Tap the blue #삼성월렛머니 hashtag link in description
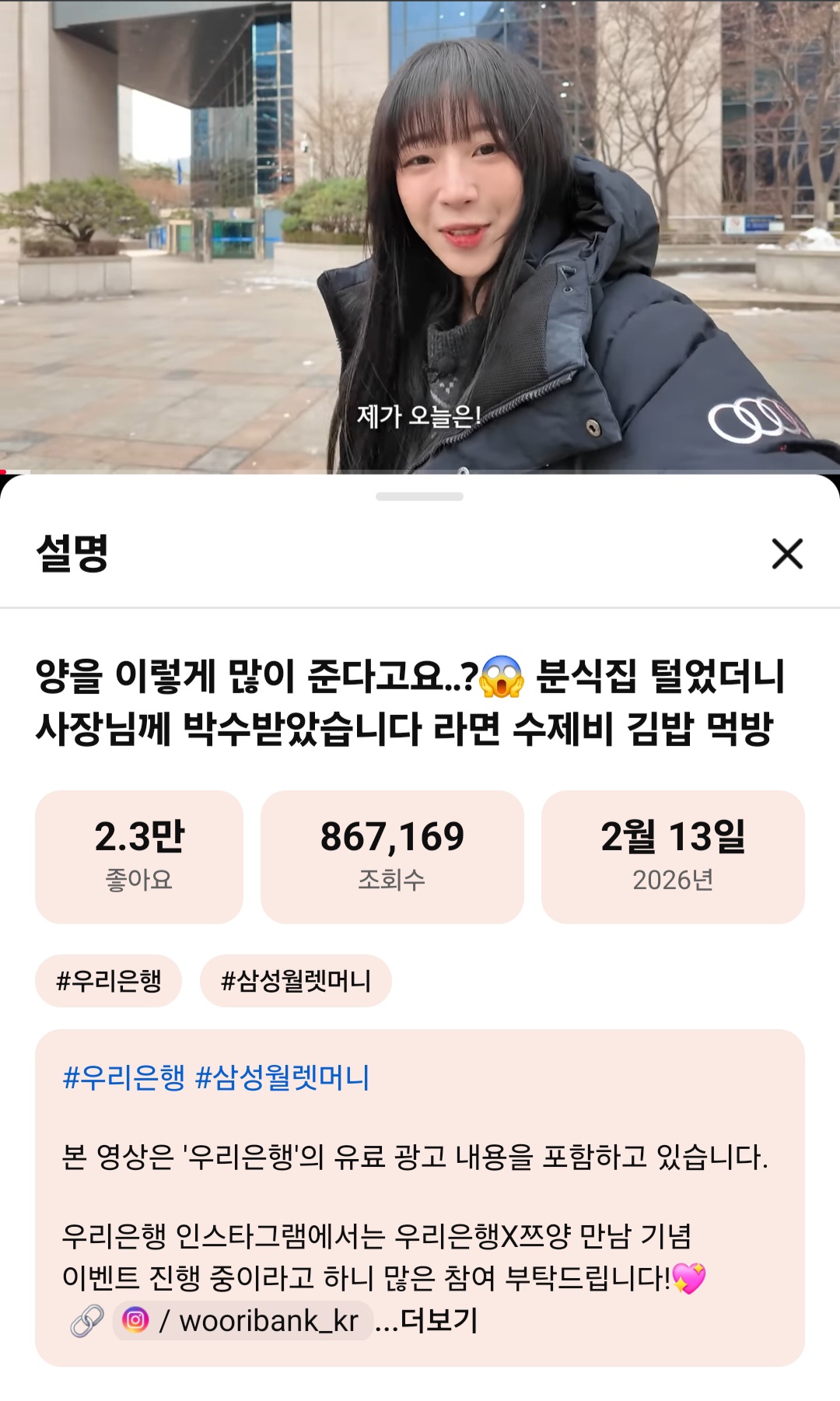The height and width of the screenshot is (1401, 840). point(282,1077)
